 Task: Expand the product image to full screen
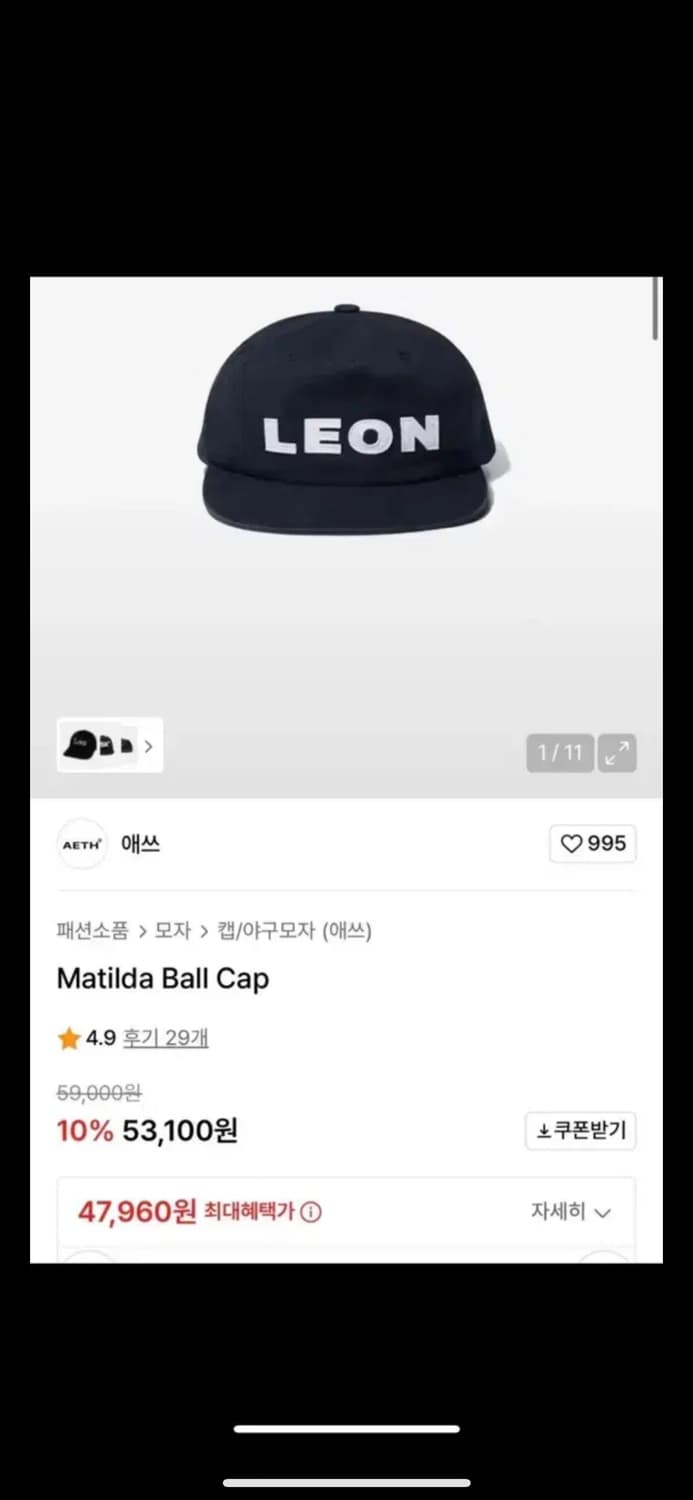[617, 753]
